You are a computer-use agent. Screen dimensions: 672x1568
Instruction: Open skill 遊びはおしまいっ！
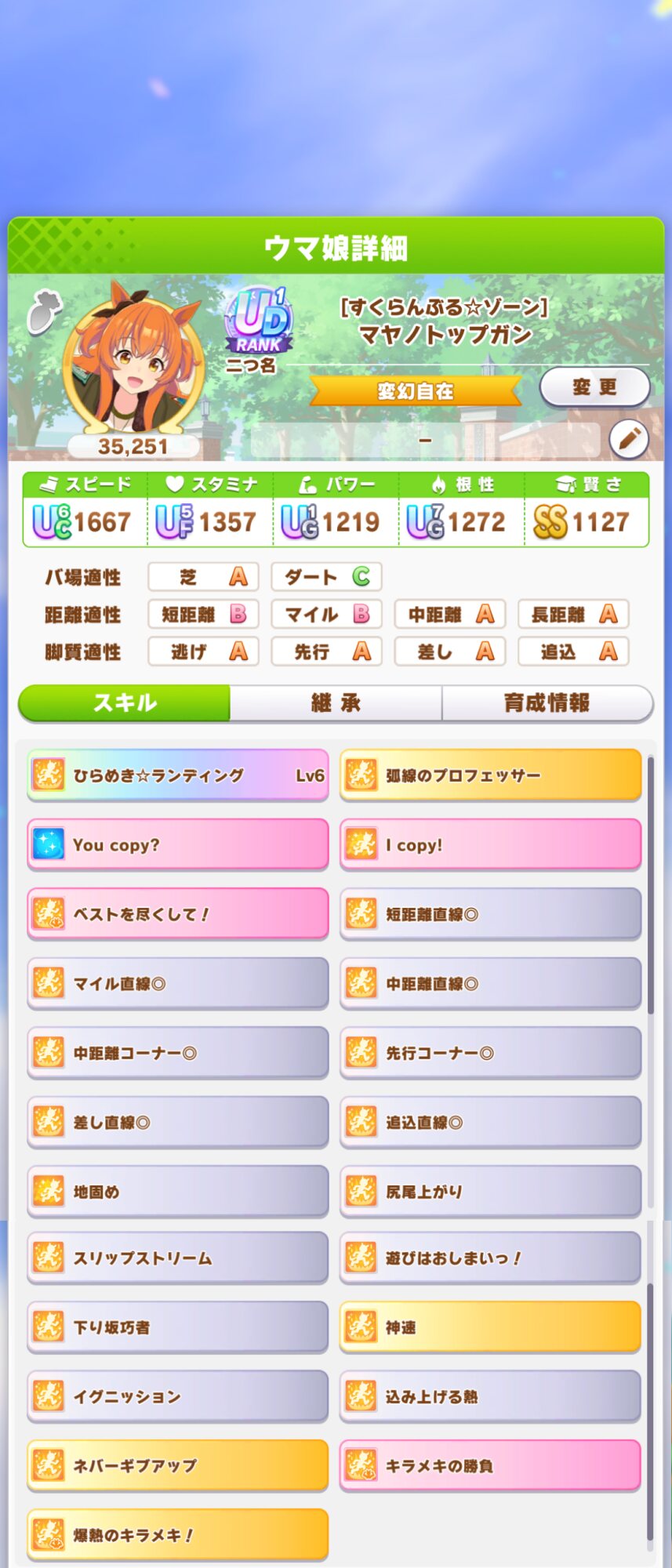pos(490,1258)
